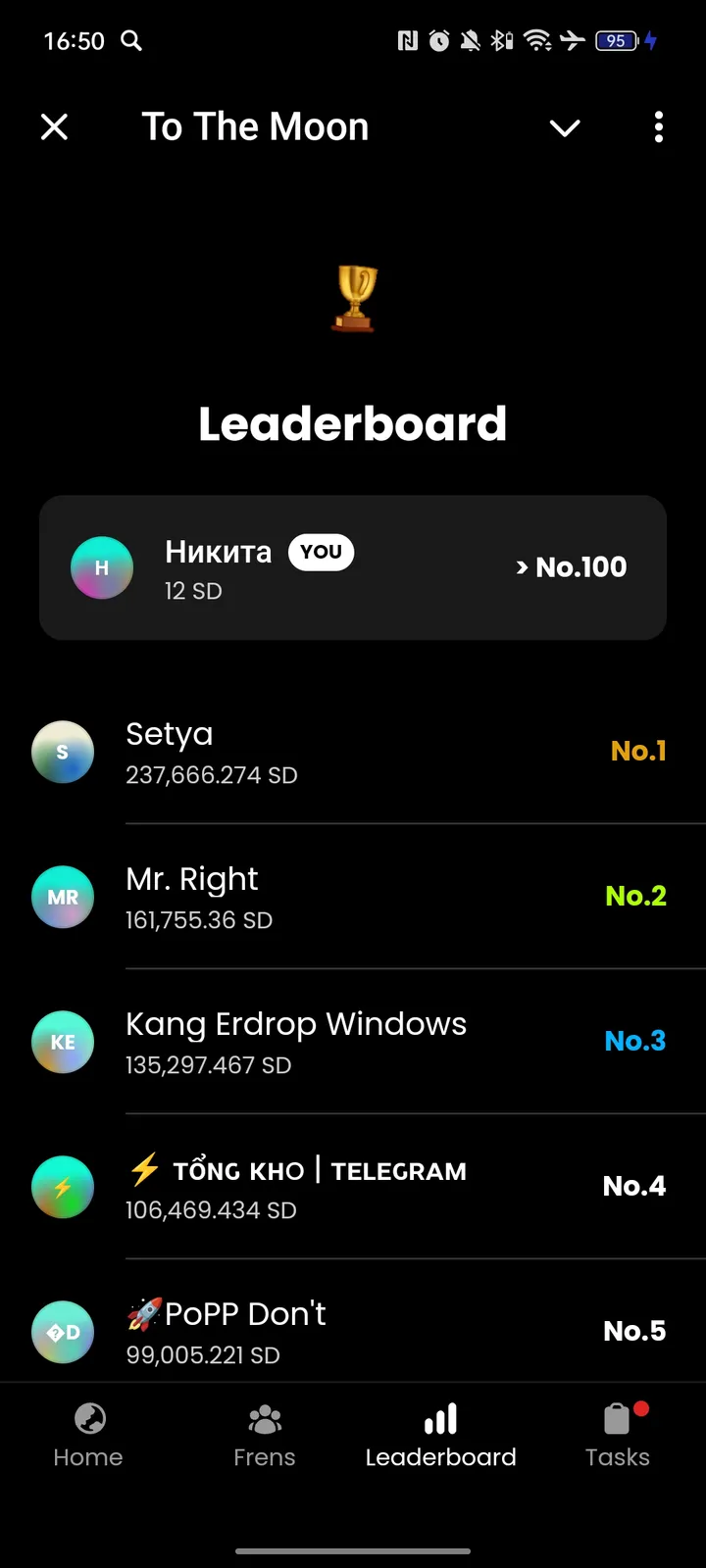Switch to the Leaderboard tab

(x=439, y=1436)
